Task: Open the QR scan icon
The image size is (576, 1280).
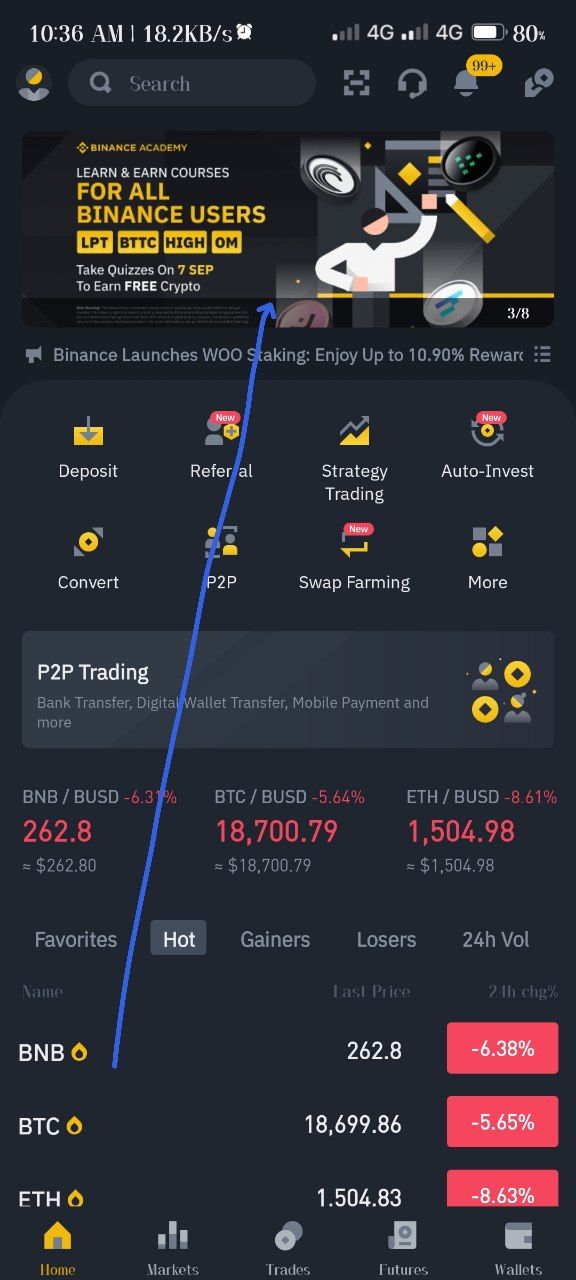Action: point(356,83)
